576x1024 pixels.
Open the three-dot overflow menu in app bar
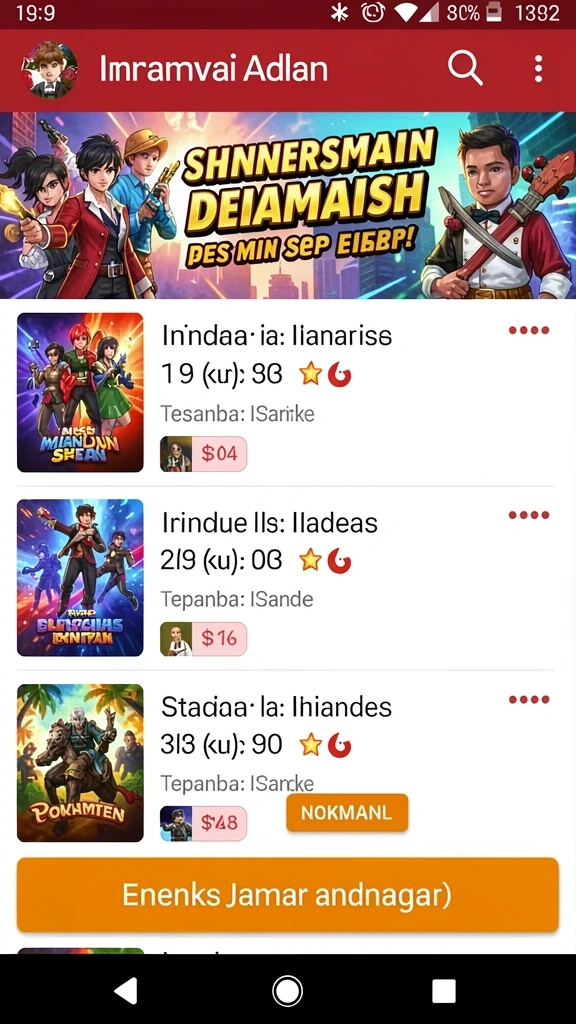pyautogui.click(x=538, y=69)
